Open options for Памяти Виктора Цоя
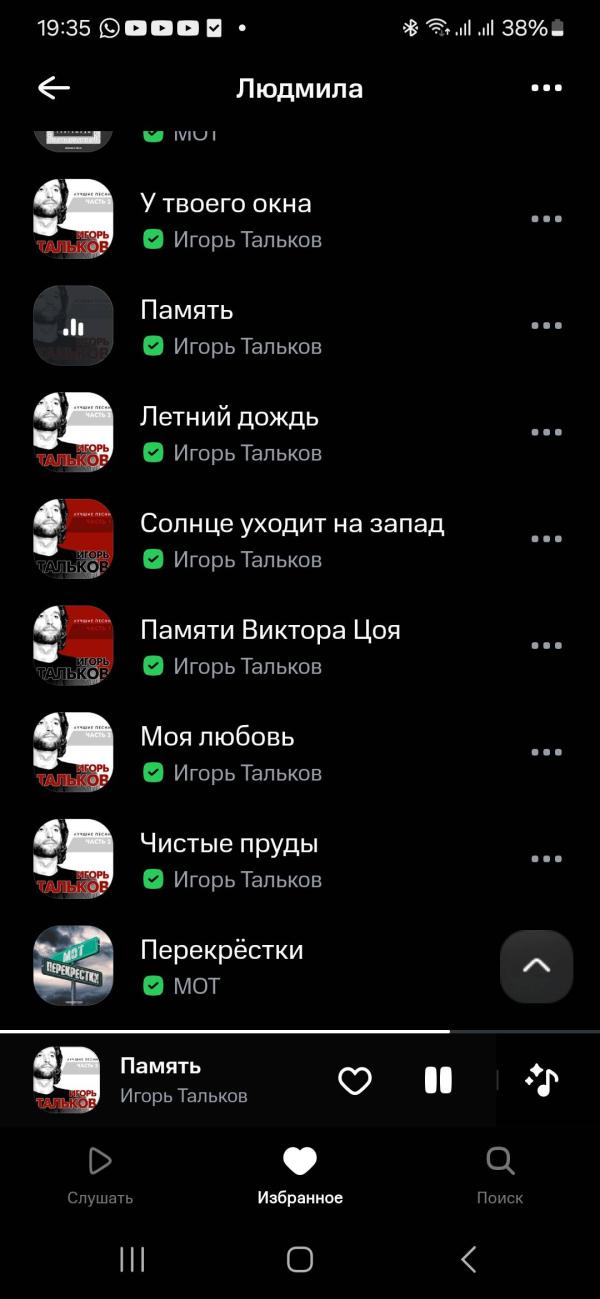Image resolution: width=600 pixels, height=1299 pixels. pyautogui.click(x=546, y=646)
